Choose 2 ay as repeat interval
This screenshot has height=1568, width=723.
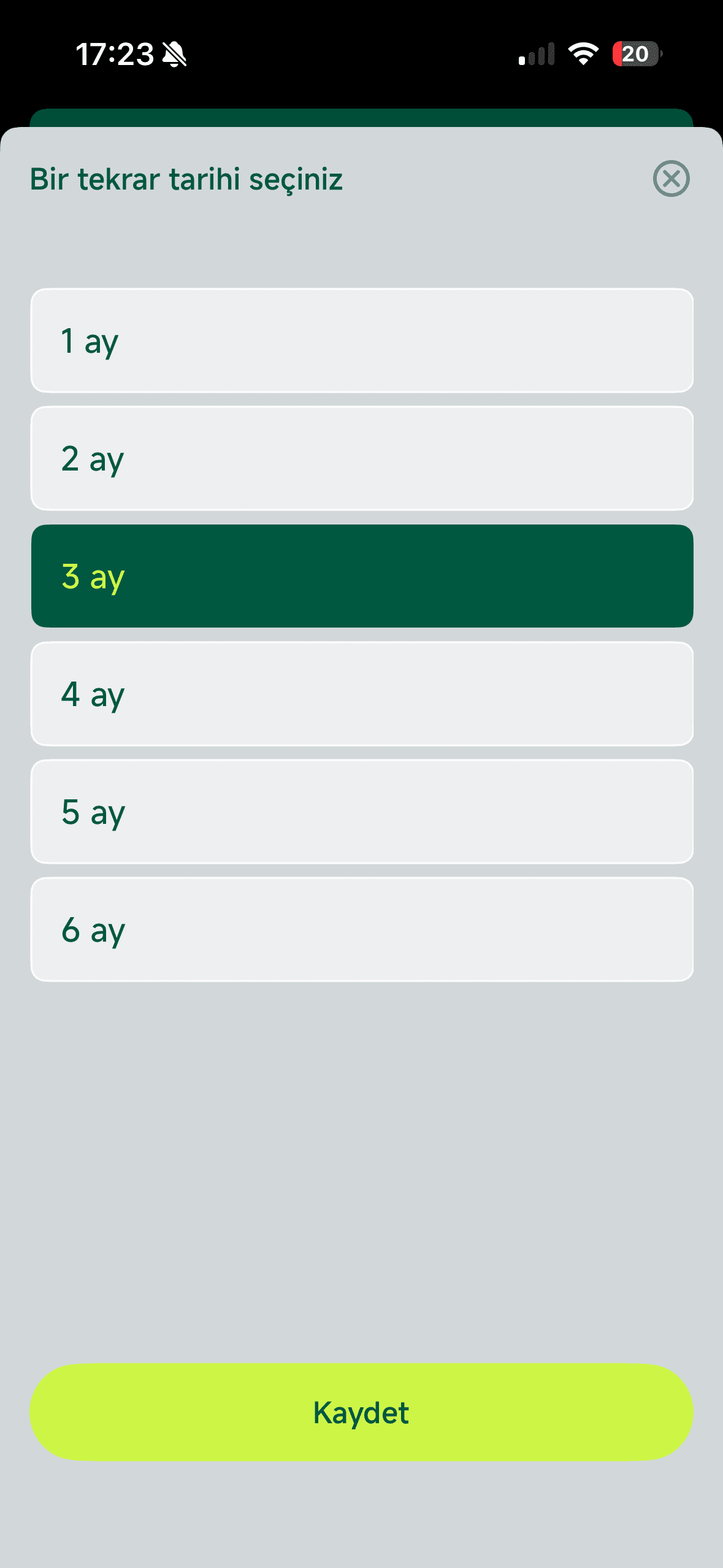[x=362, y=458]
